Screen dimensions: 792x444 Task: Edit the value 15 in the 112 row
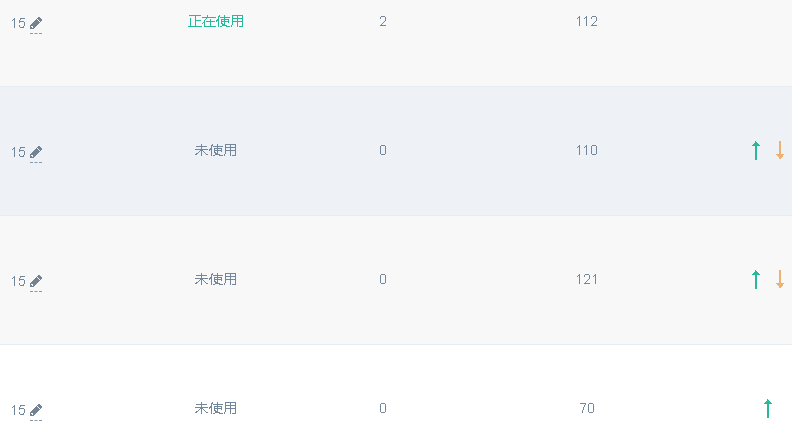[36, 22]
